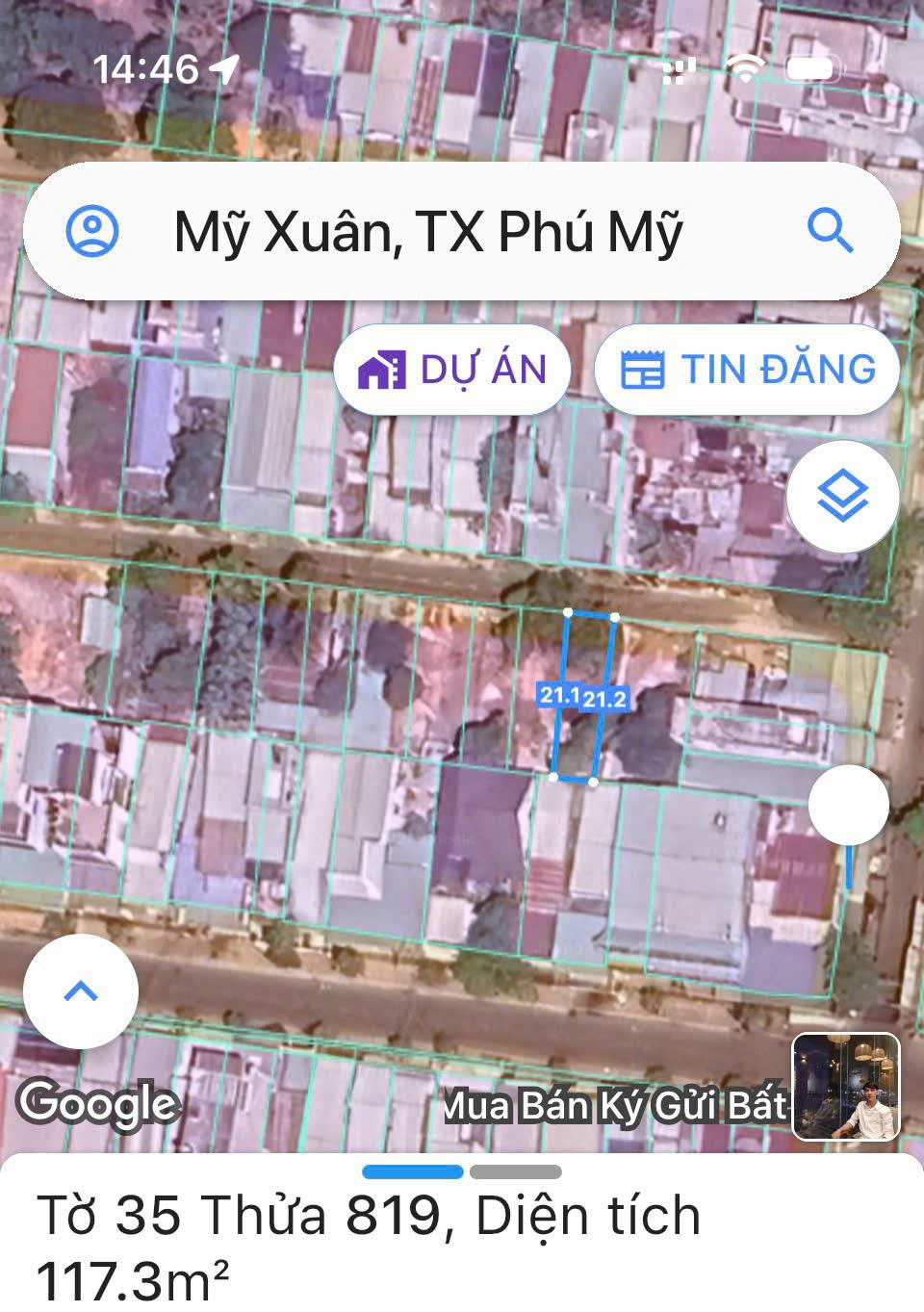Tap the magnifier search icon
Viewport: 924px width, 1312px height.
830,231
